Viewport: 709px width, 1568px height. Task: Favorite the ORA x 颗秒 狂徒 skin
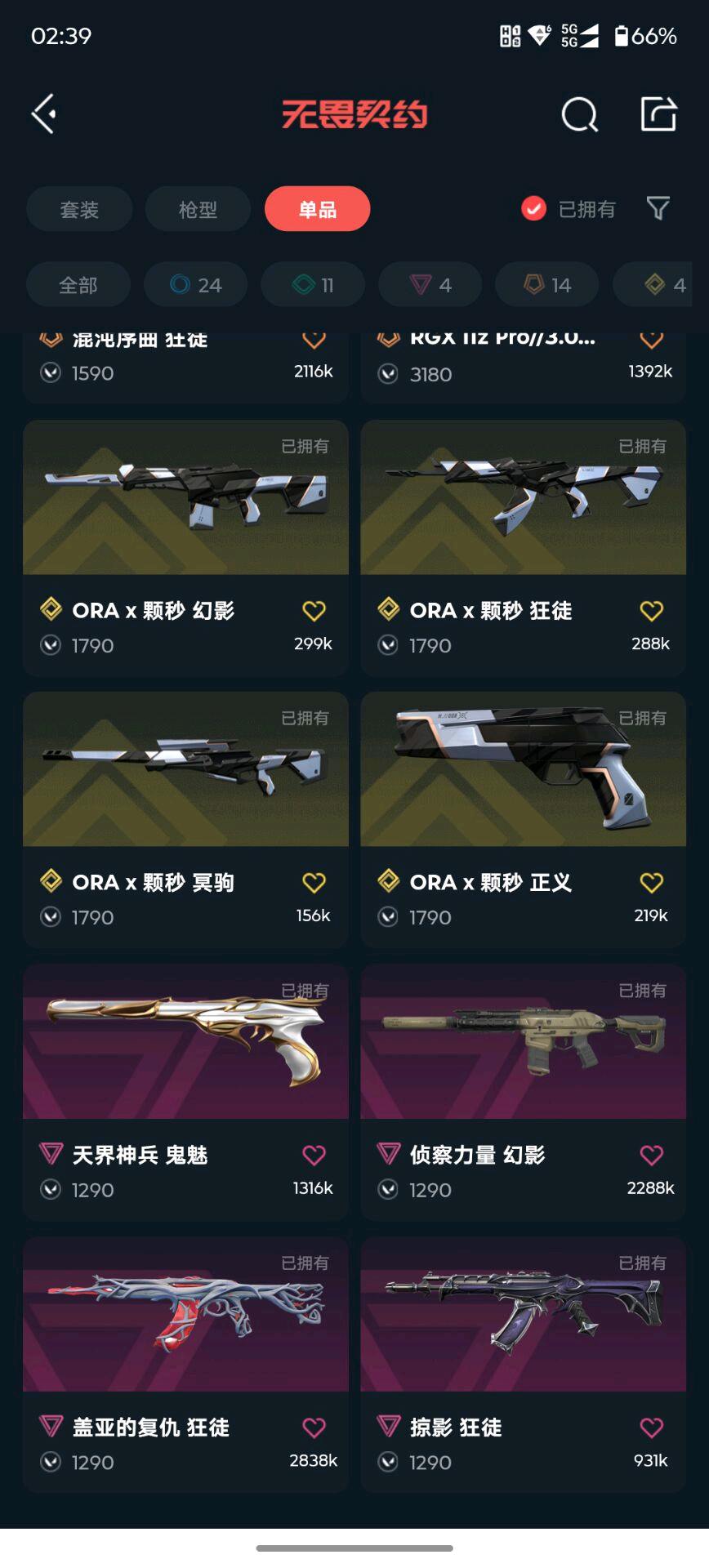pos(651,610)
